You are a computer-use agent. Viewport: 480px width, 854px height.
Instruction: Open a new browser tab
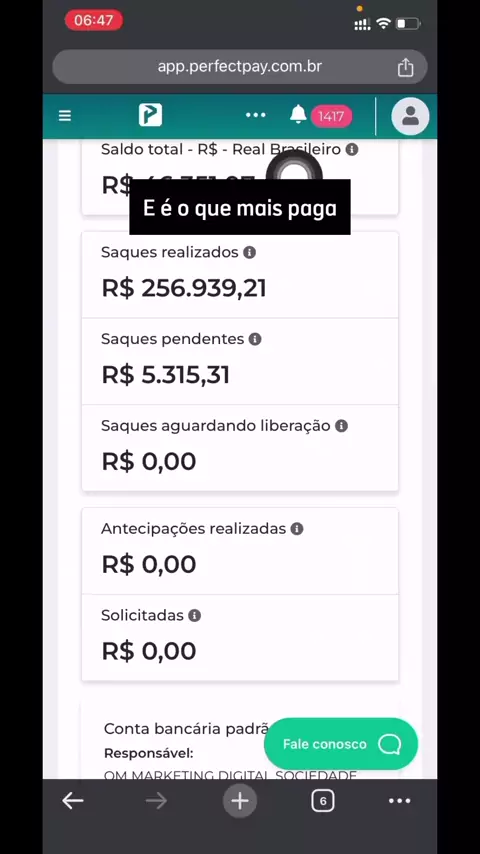[x=240, y=801]
